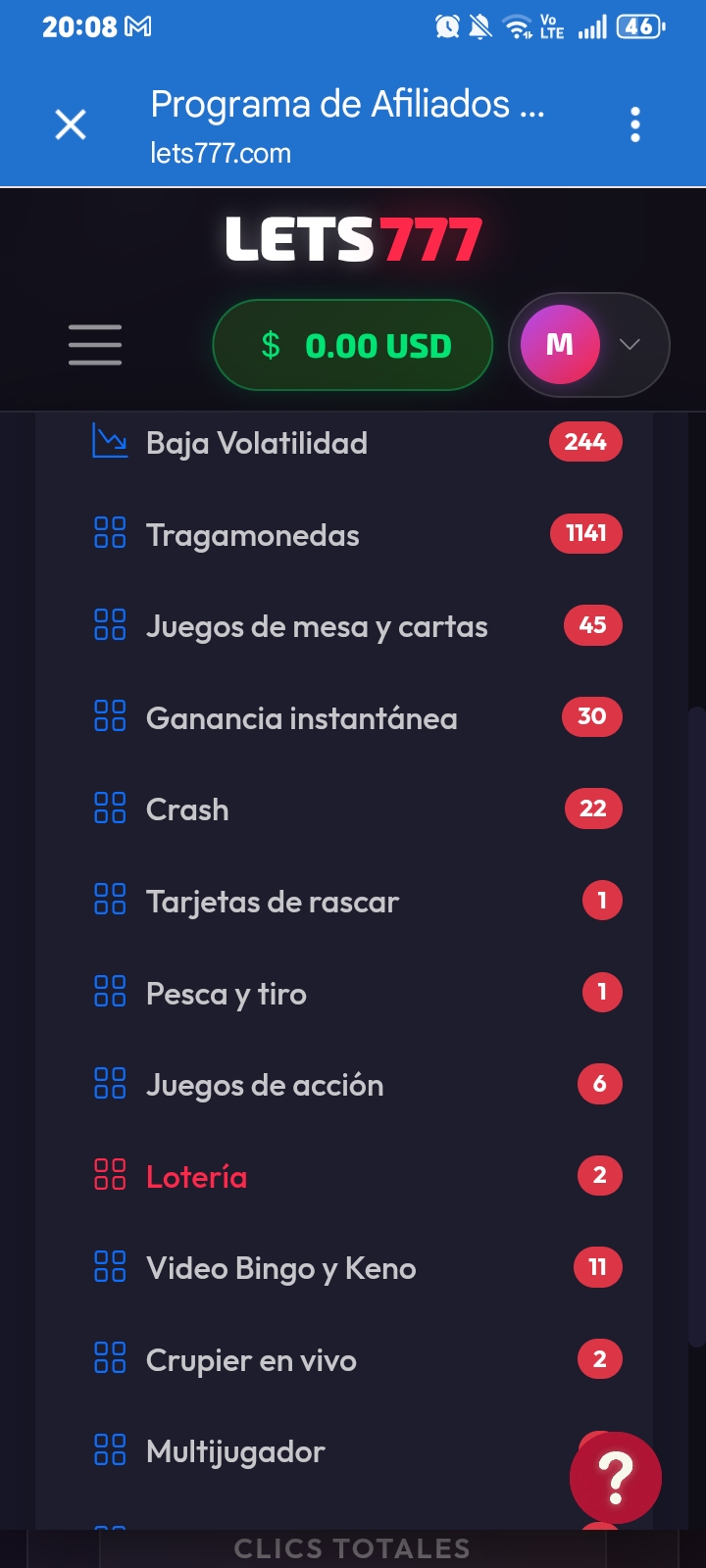Open the Crash games category

click(x=357, y=809)
